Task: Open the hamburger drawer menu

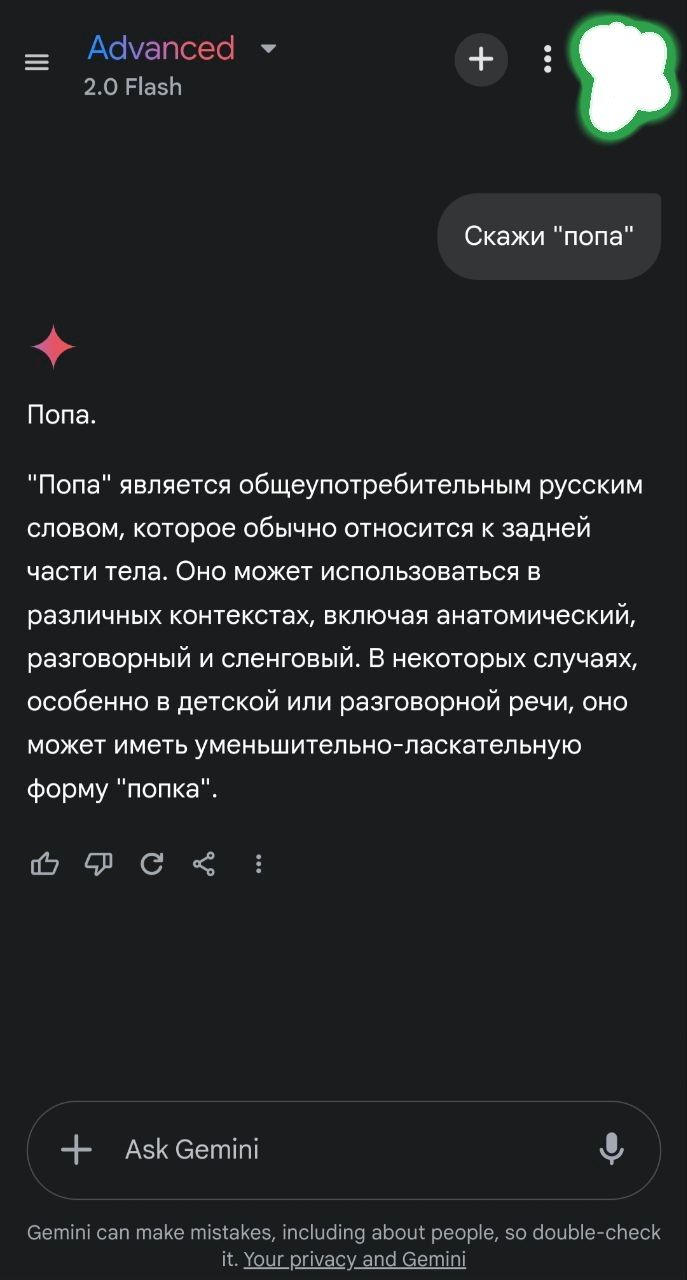Action: click(x=37, y=62)
